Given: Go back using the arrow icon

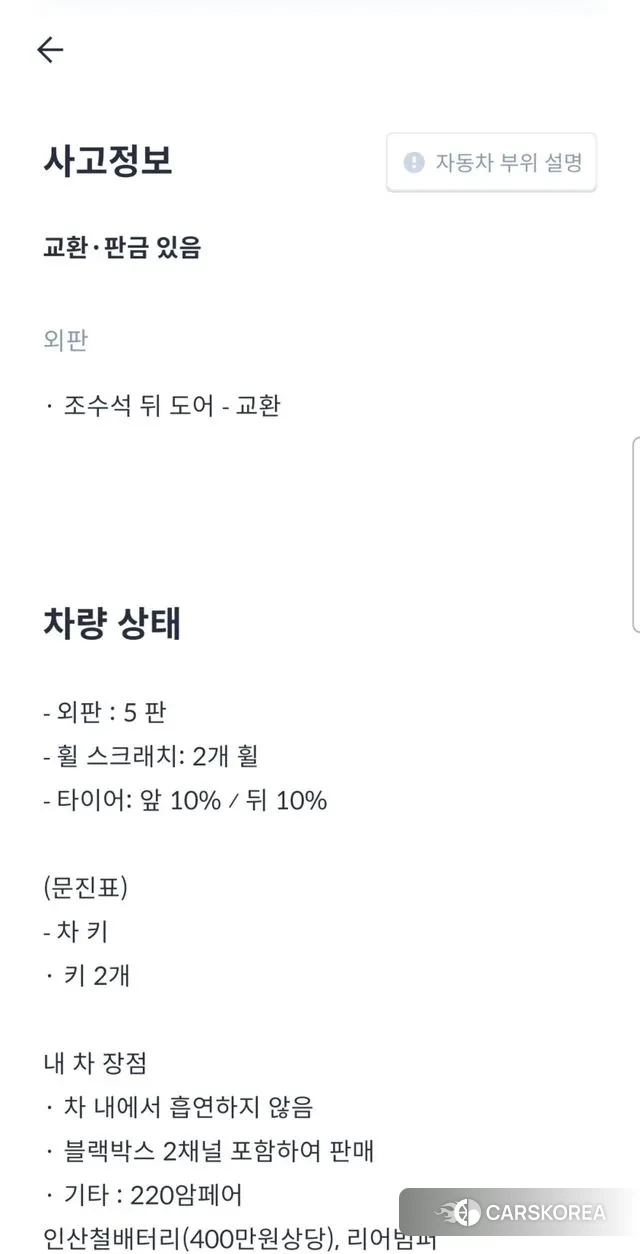Looking at the screenshot, I should (x=50, y=50).
